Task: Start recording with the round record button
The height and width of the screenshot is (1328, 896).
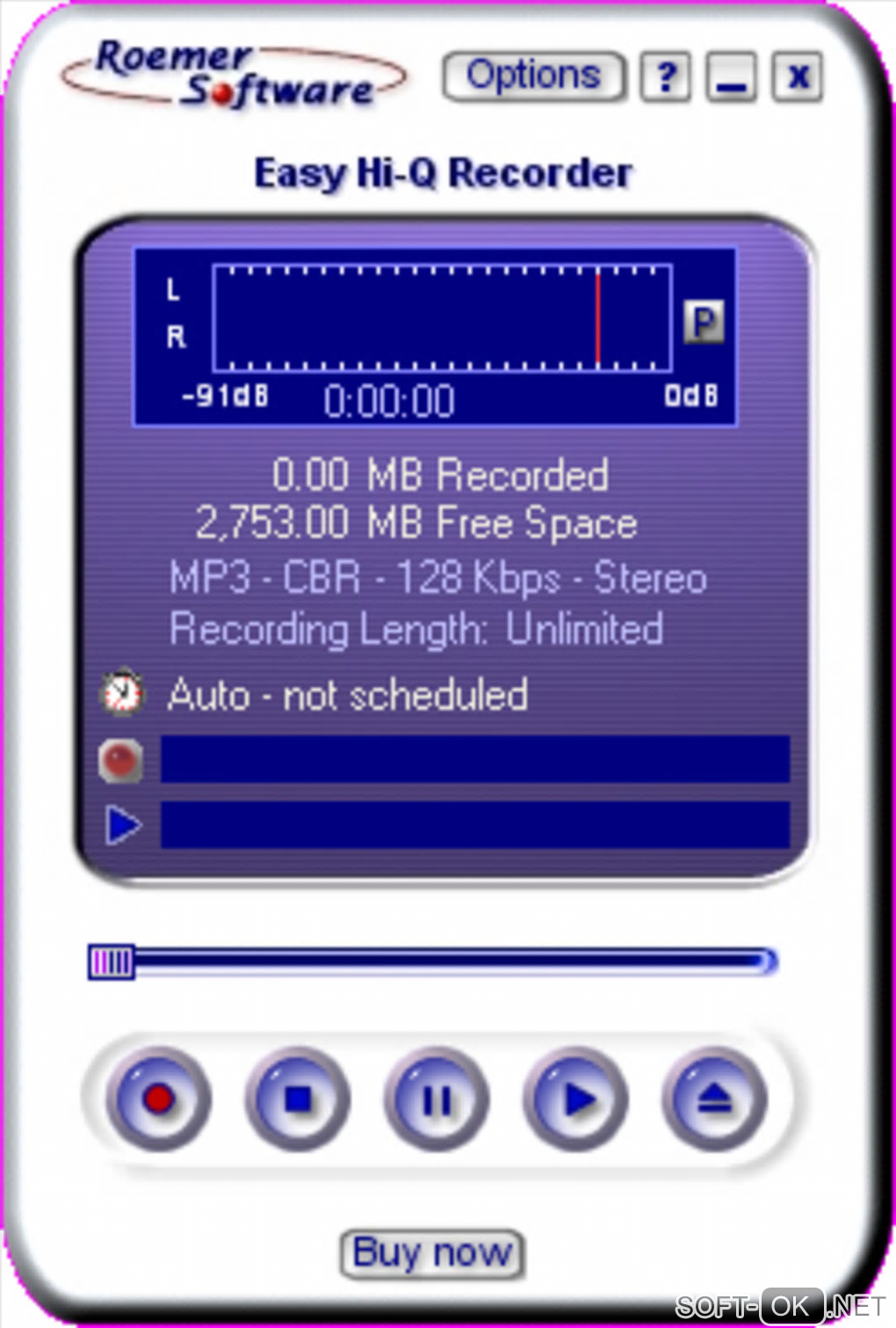Action: click(x=159, y=1099)
